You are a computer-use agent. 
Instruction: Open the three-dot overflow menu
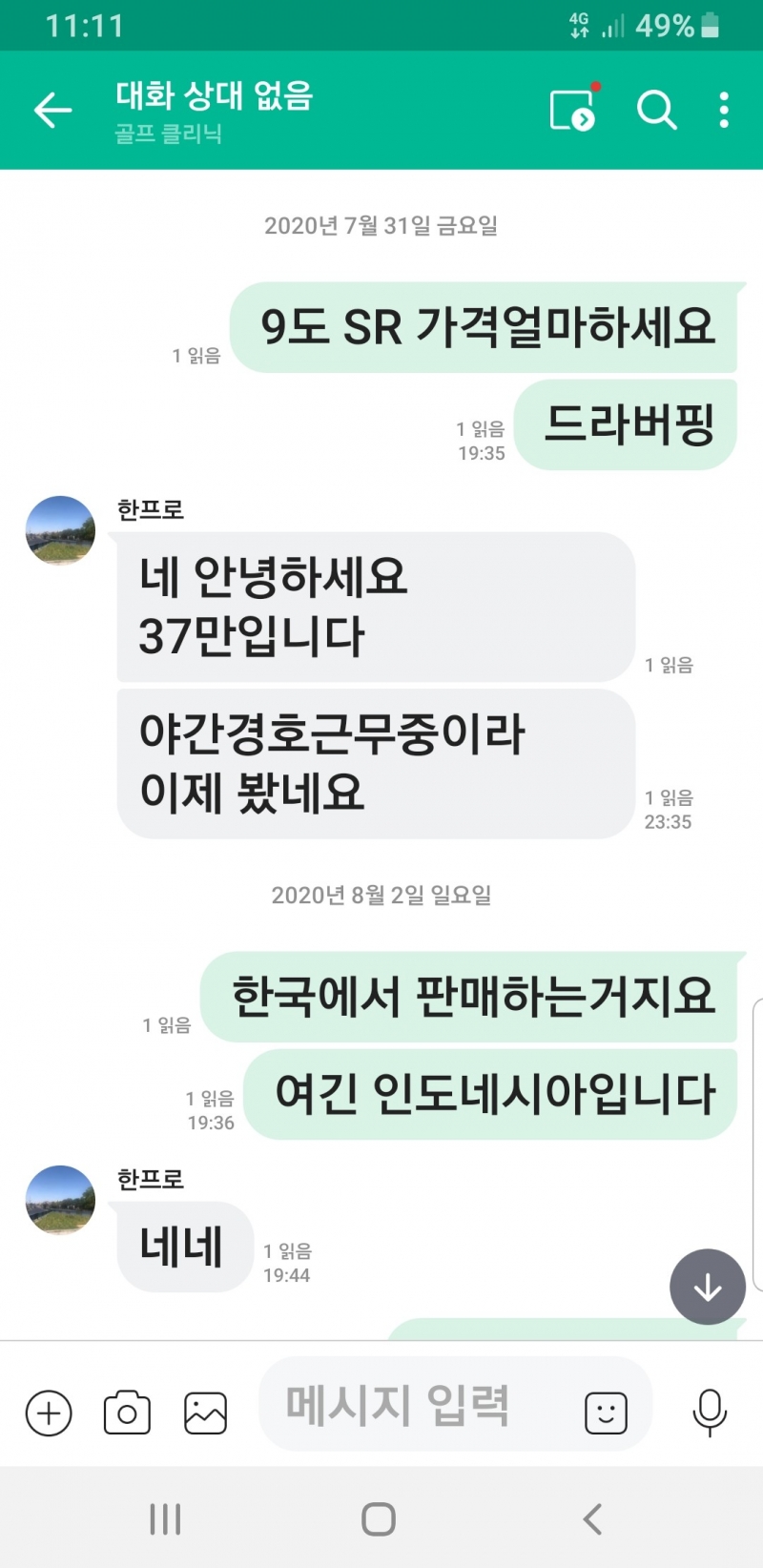pos(724,111)
